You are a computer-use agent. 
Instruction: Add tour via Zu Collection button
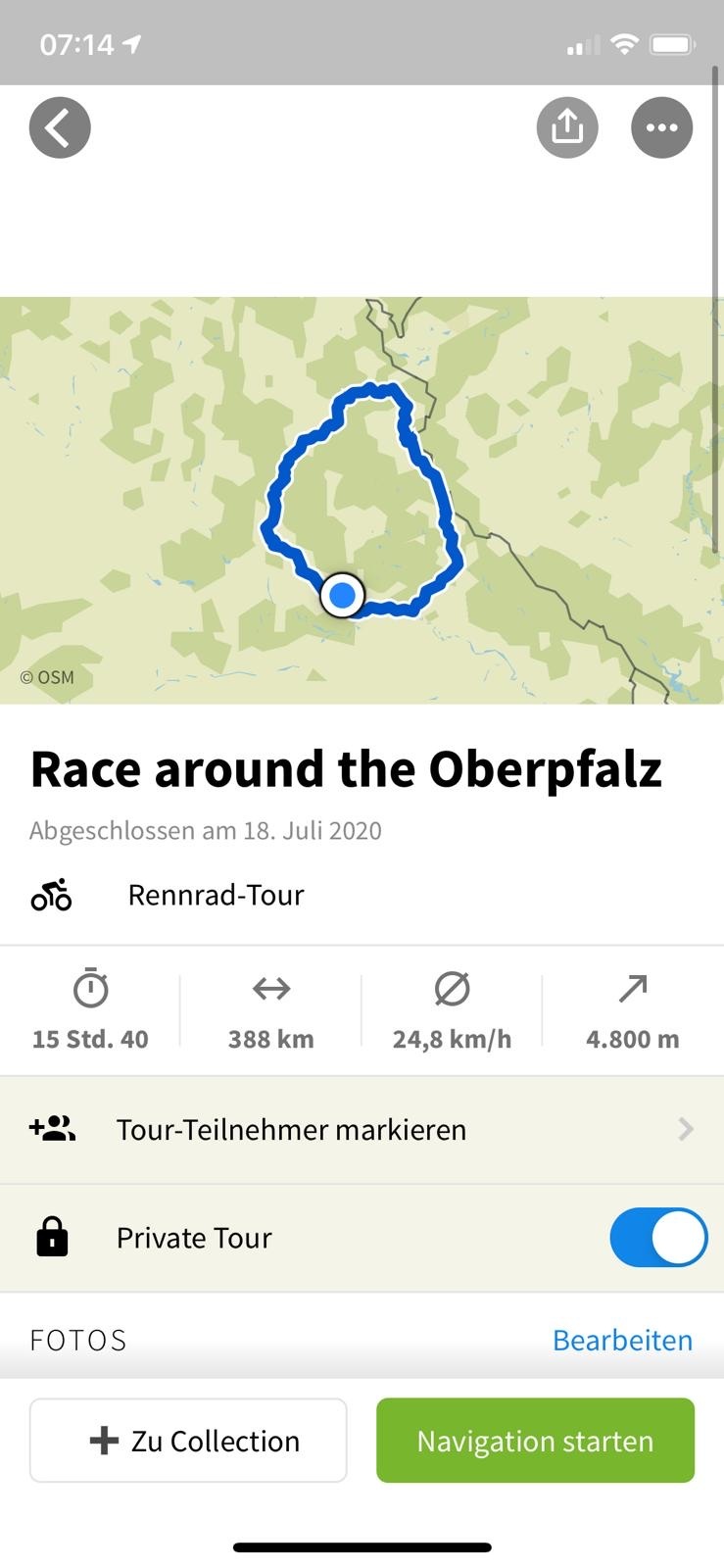188,1441
